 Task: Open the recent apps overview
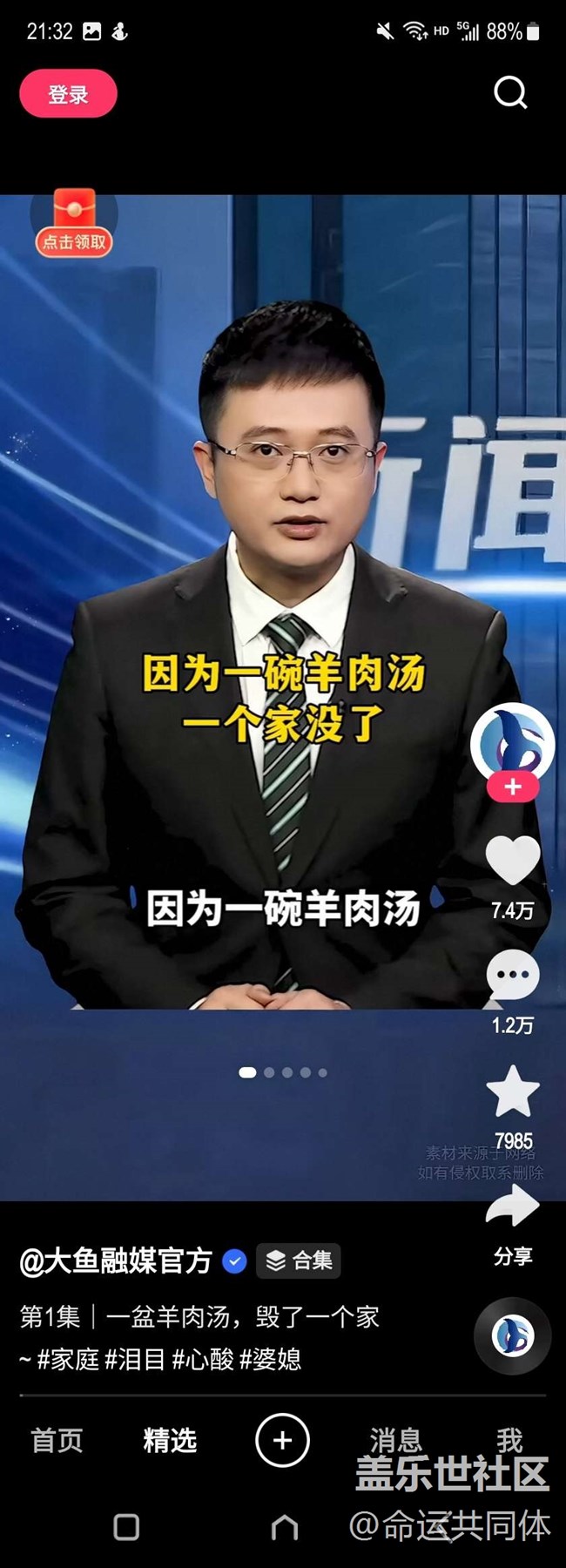127,1526
